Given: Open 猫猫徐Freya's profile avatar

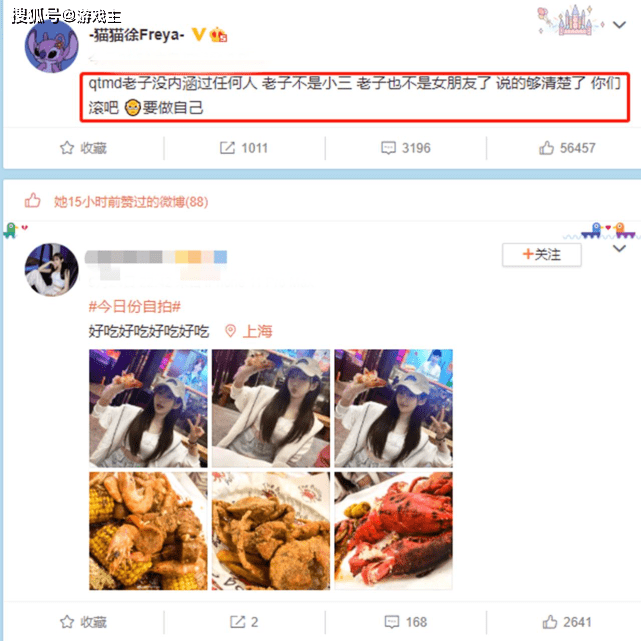Looking at the screenshot, I should pos(50,47).
